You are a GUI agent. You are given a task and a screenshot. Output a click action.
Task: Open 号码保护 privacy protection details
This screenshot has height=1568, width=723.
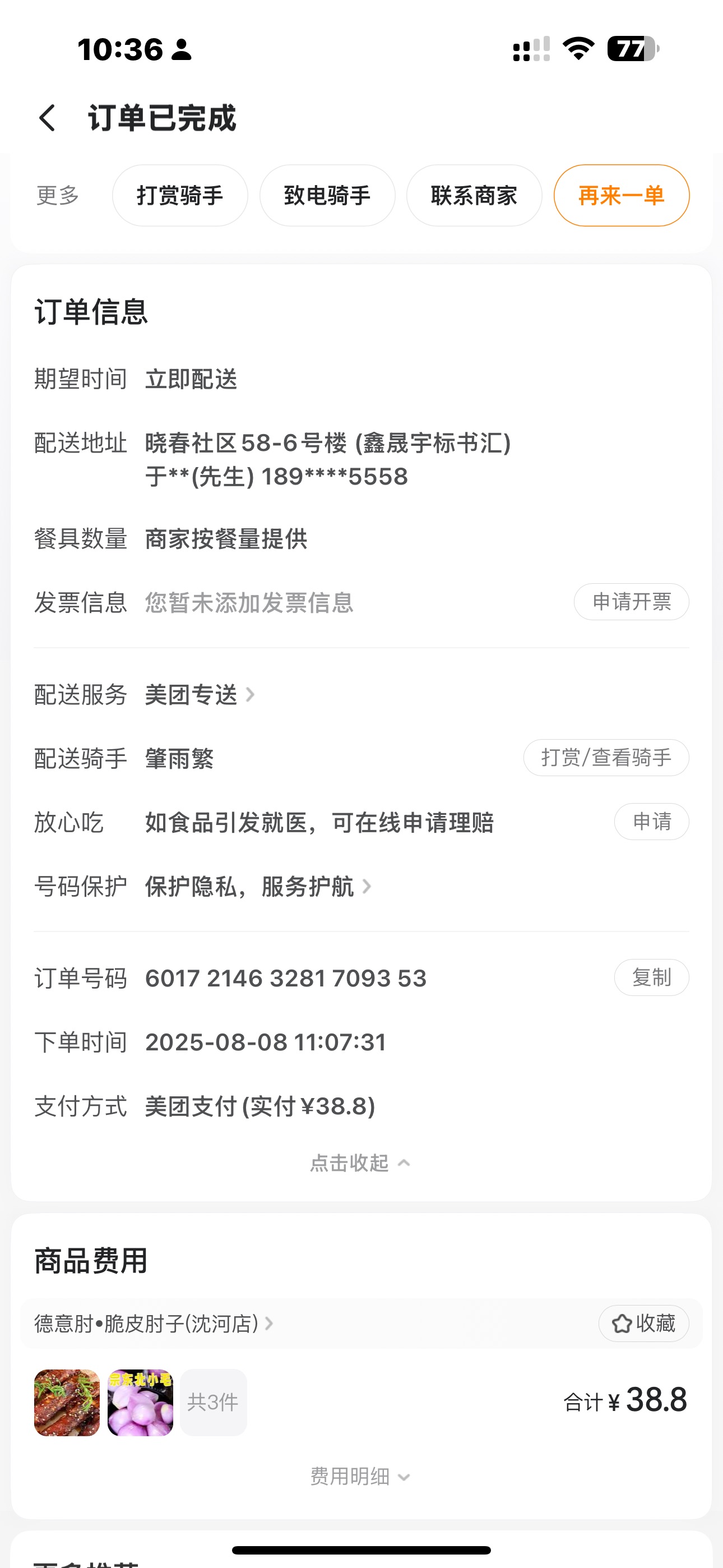coord(257,887)
